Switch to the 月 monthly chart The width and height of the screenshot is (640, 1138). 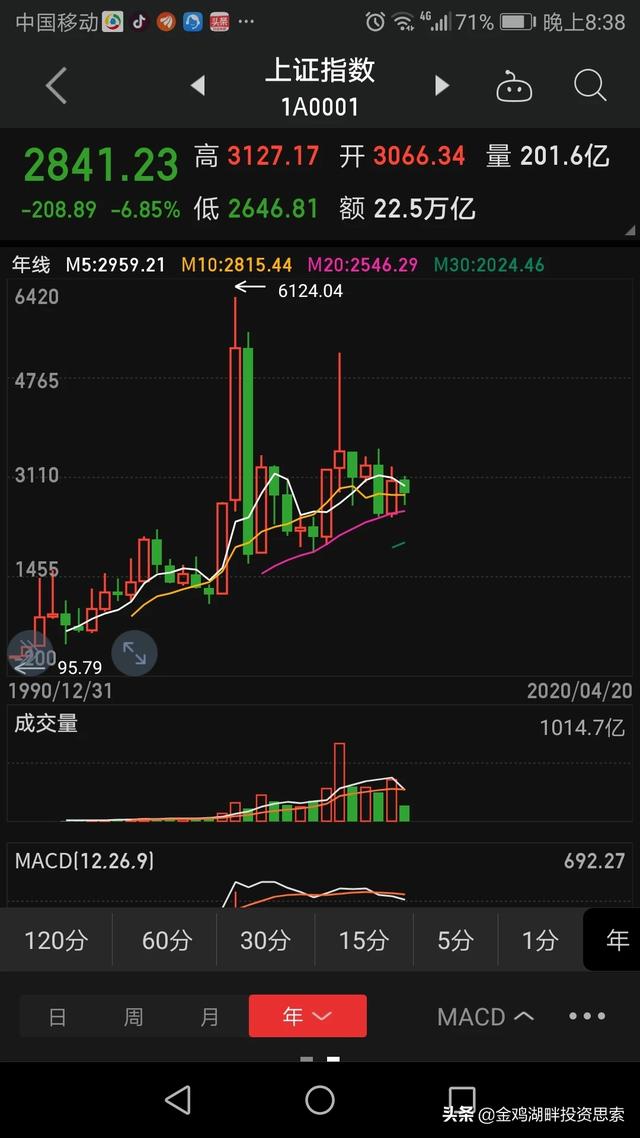point(210,1016)
